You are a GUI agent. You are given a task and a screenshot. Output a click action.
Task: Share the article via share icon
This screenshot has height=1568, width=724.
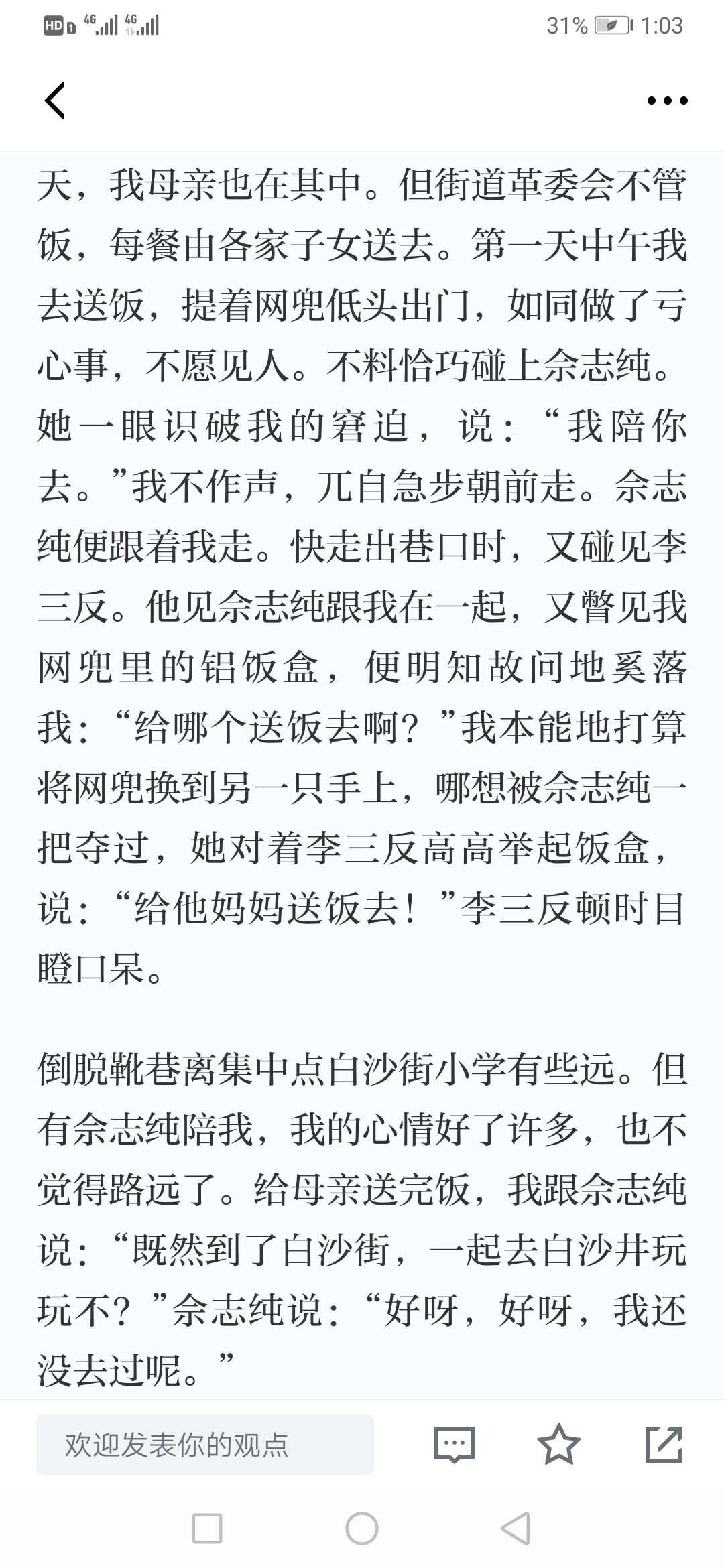pos(664,1445)
